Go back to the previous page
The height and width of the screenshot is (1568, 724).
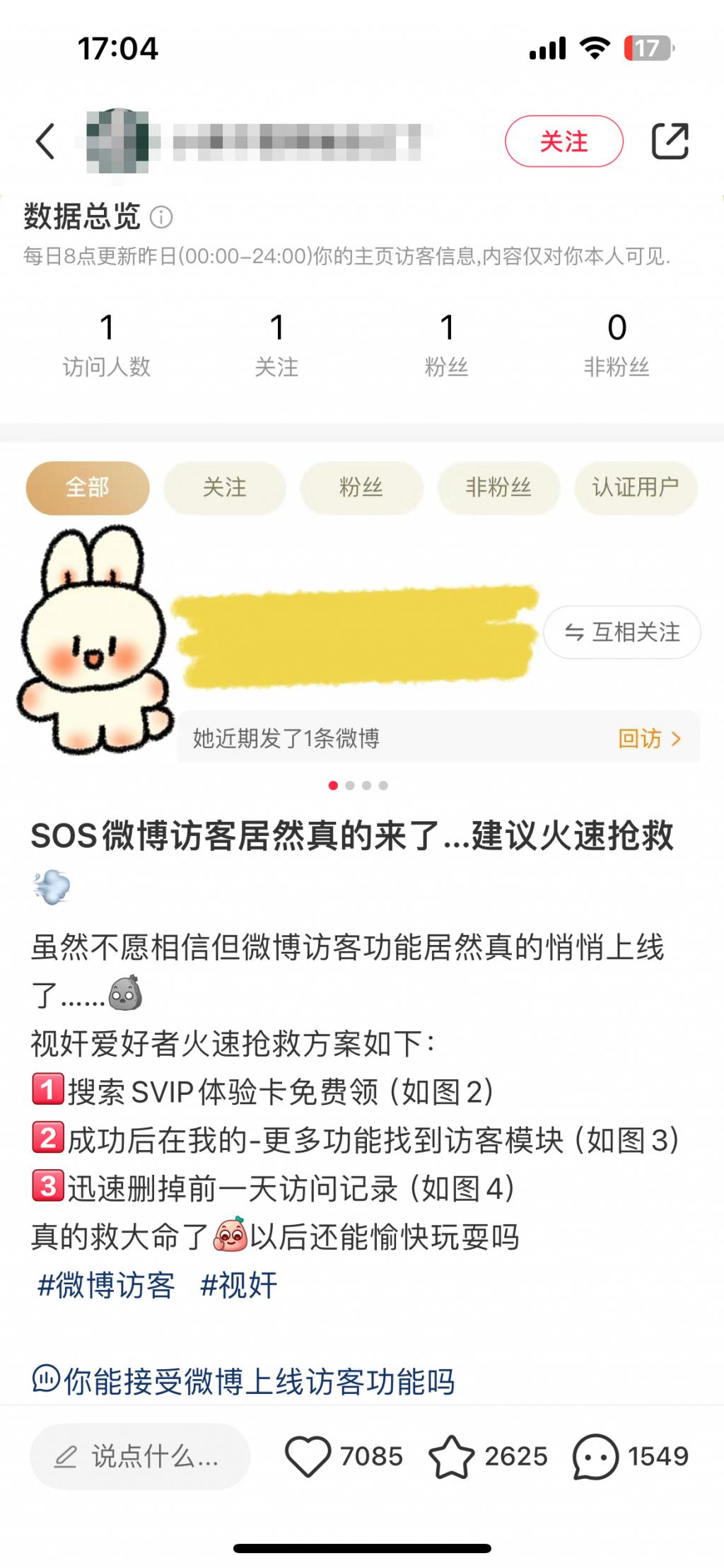point(46,141)
